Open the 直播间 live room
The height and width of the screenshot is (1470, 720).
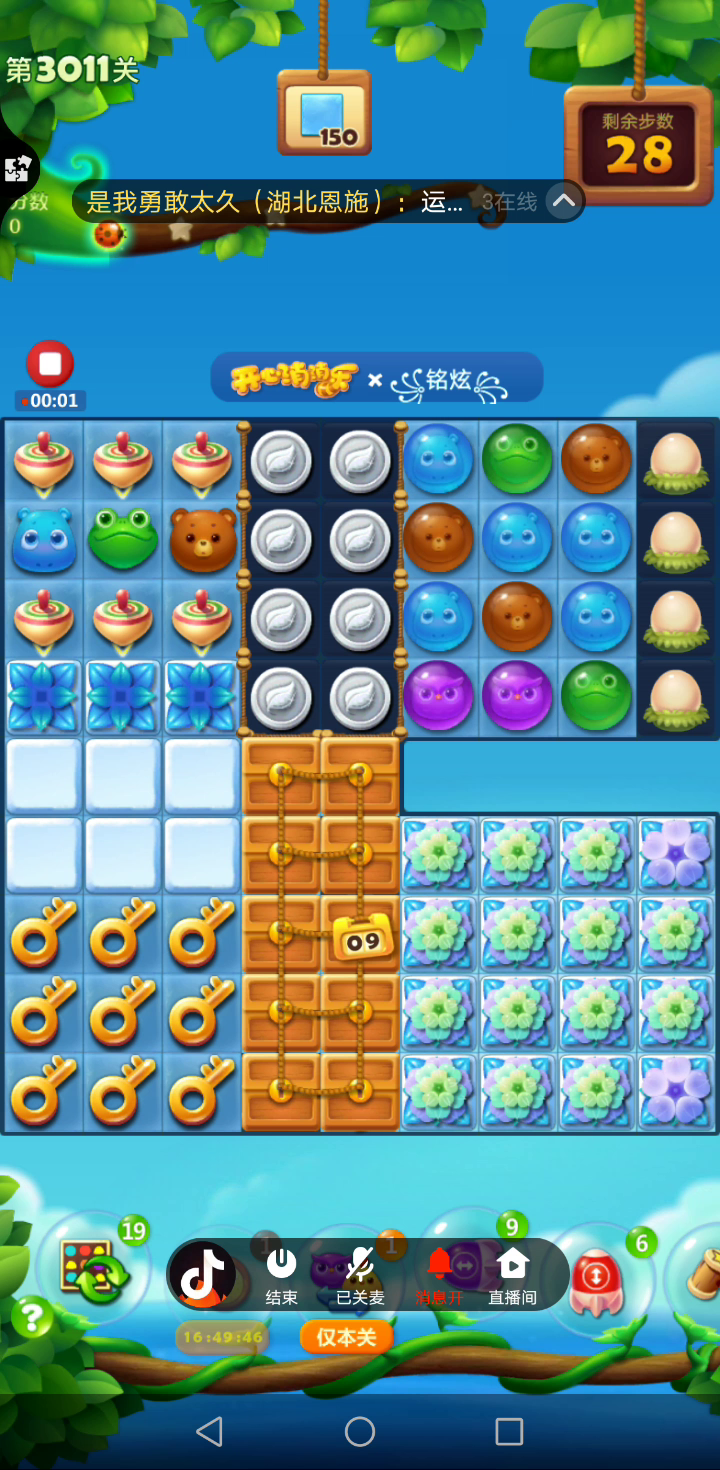(512, 1276)
